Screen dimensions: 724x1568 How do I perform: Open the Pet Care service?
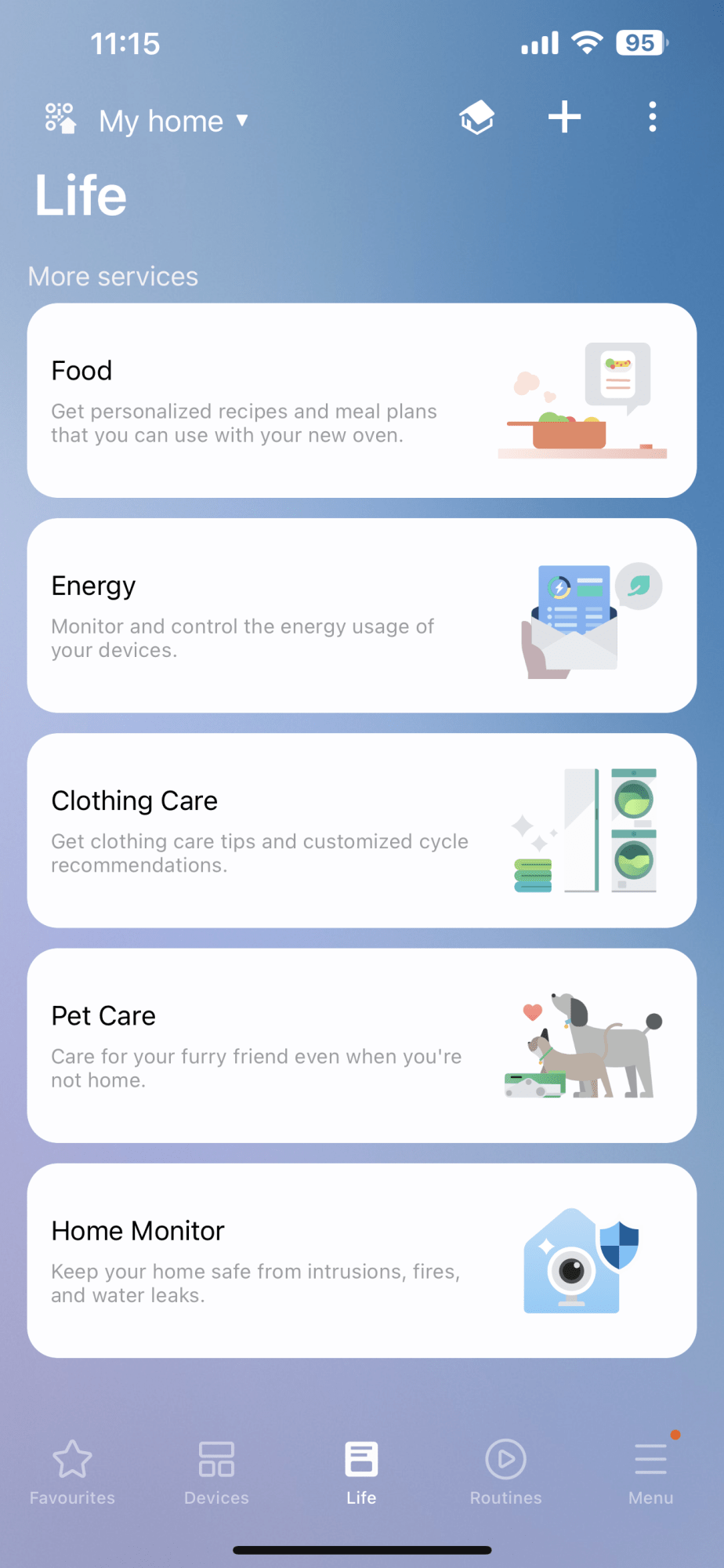point(361,1045)
